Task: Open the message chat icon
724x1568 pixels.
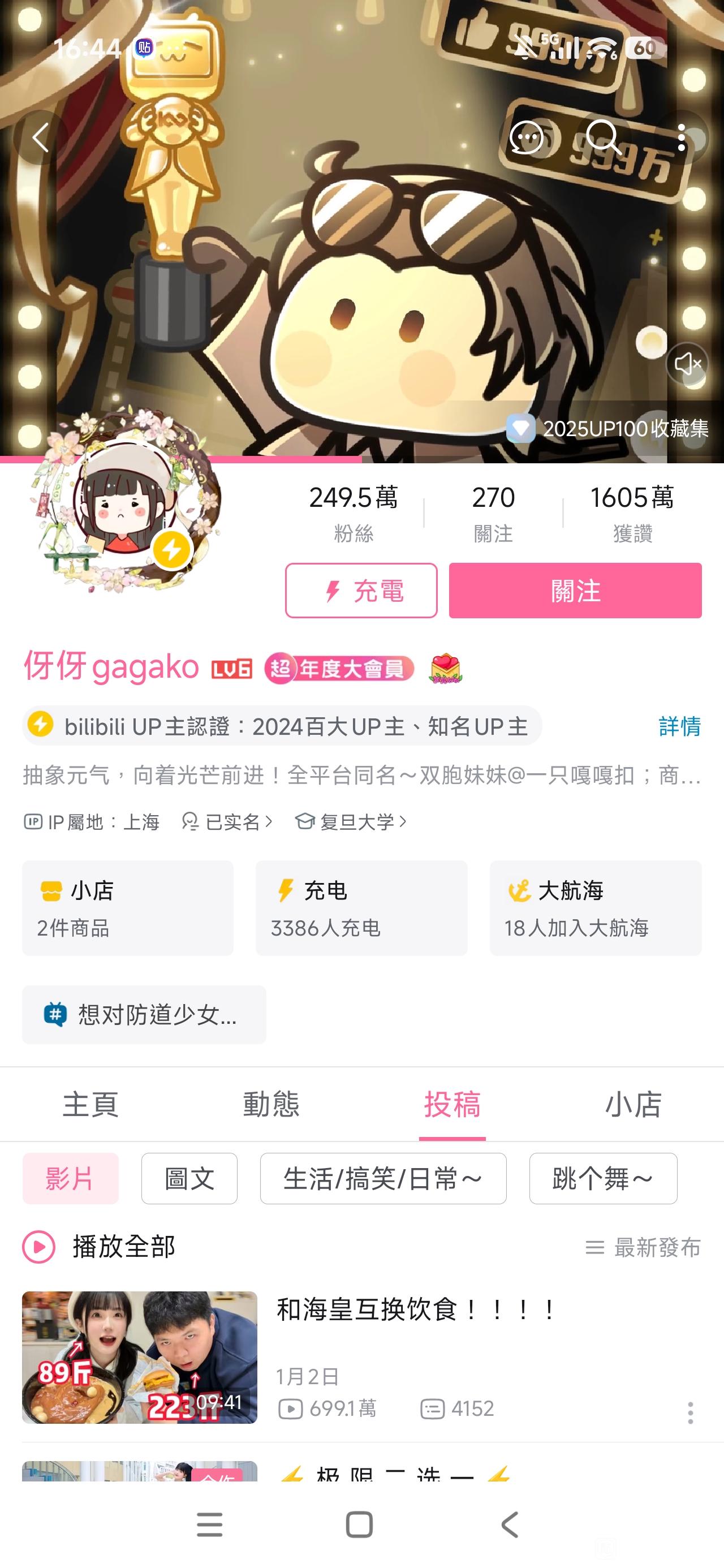Action: [526, 137]
